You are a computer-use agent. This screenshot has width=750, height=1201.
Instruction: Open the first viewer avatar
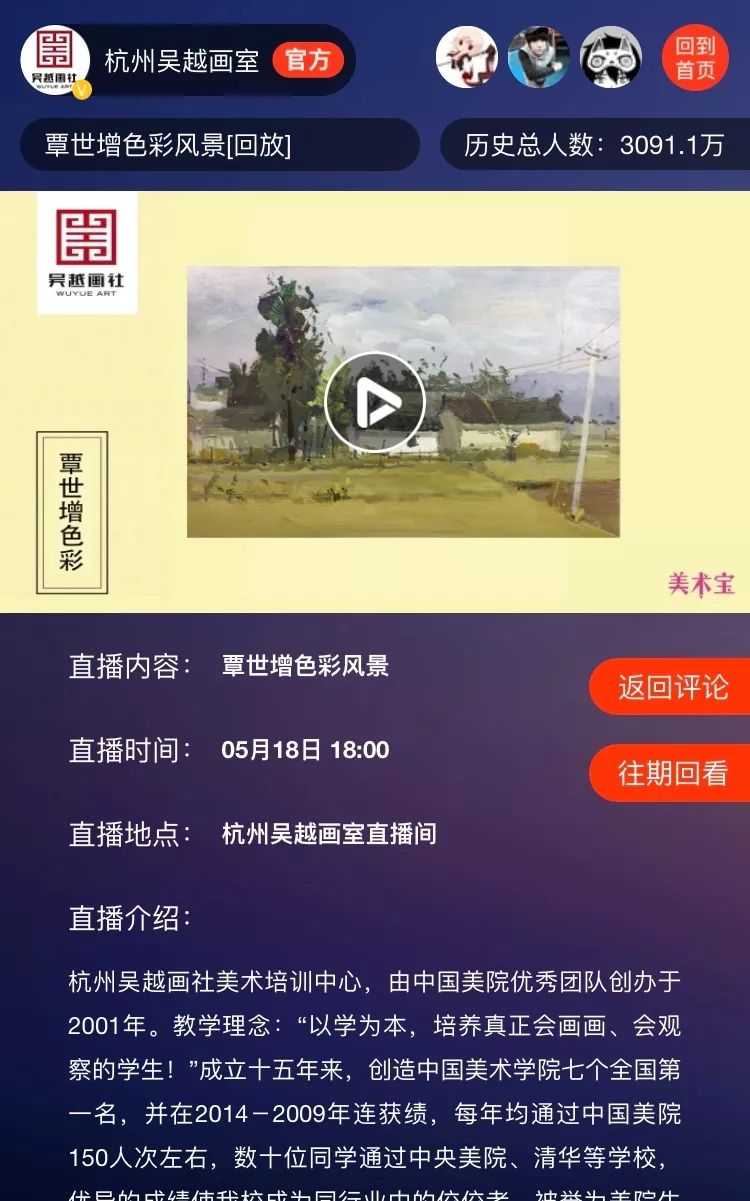tap(467, 58)
